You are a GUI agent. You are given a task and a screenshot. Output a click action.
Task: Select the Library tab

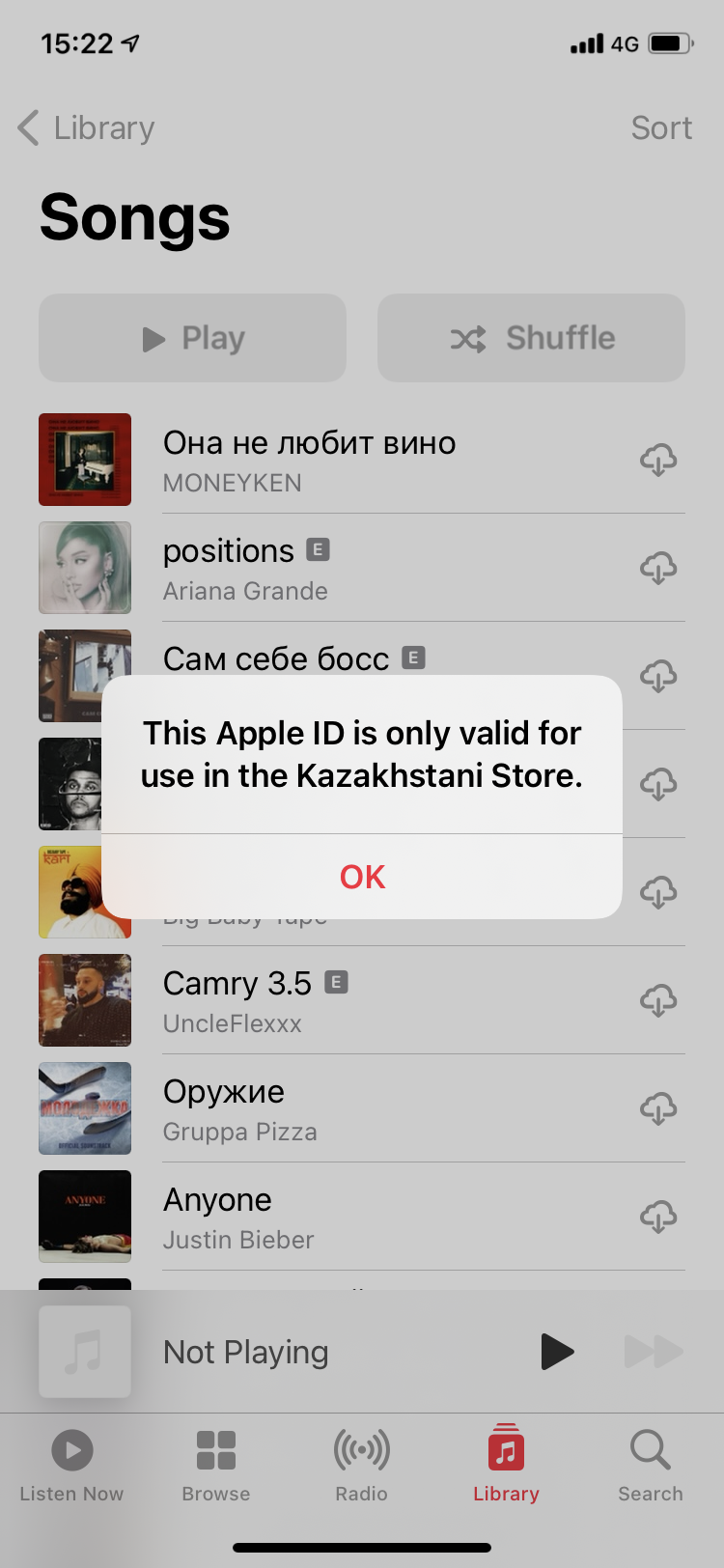coord(506,1467)
